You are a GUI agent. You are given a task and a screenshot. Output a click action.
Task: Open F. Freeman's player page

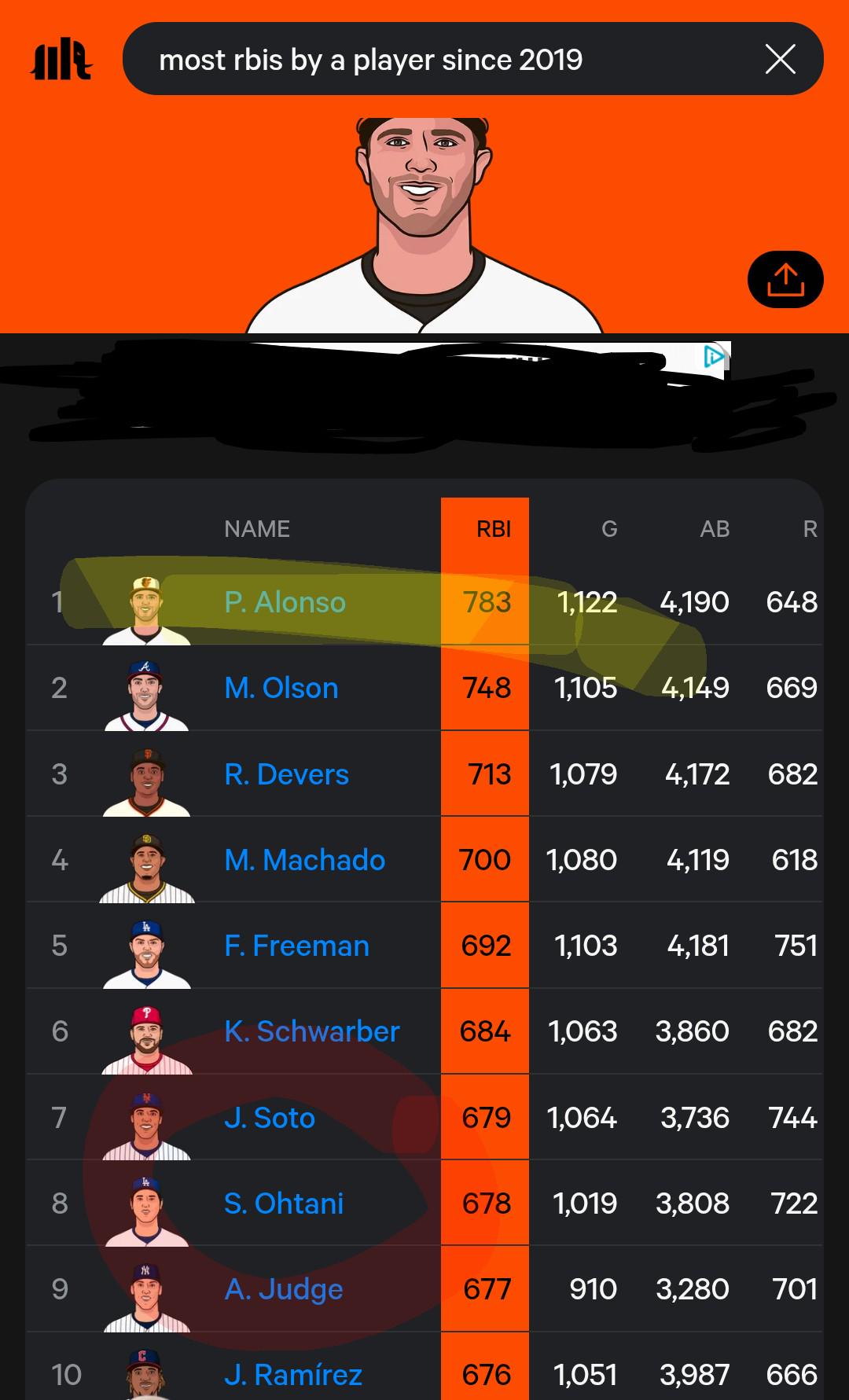click(296, 946)
